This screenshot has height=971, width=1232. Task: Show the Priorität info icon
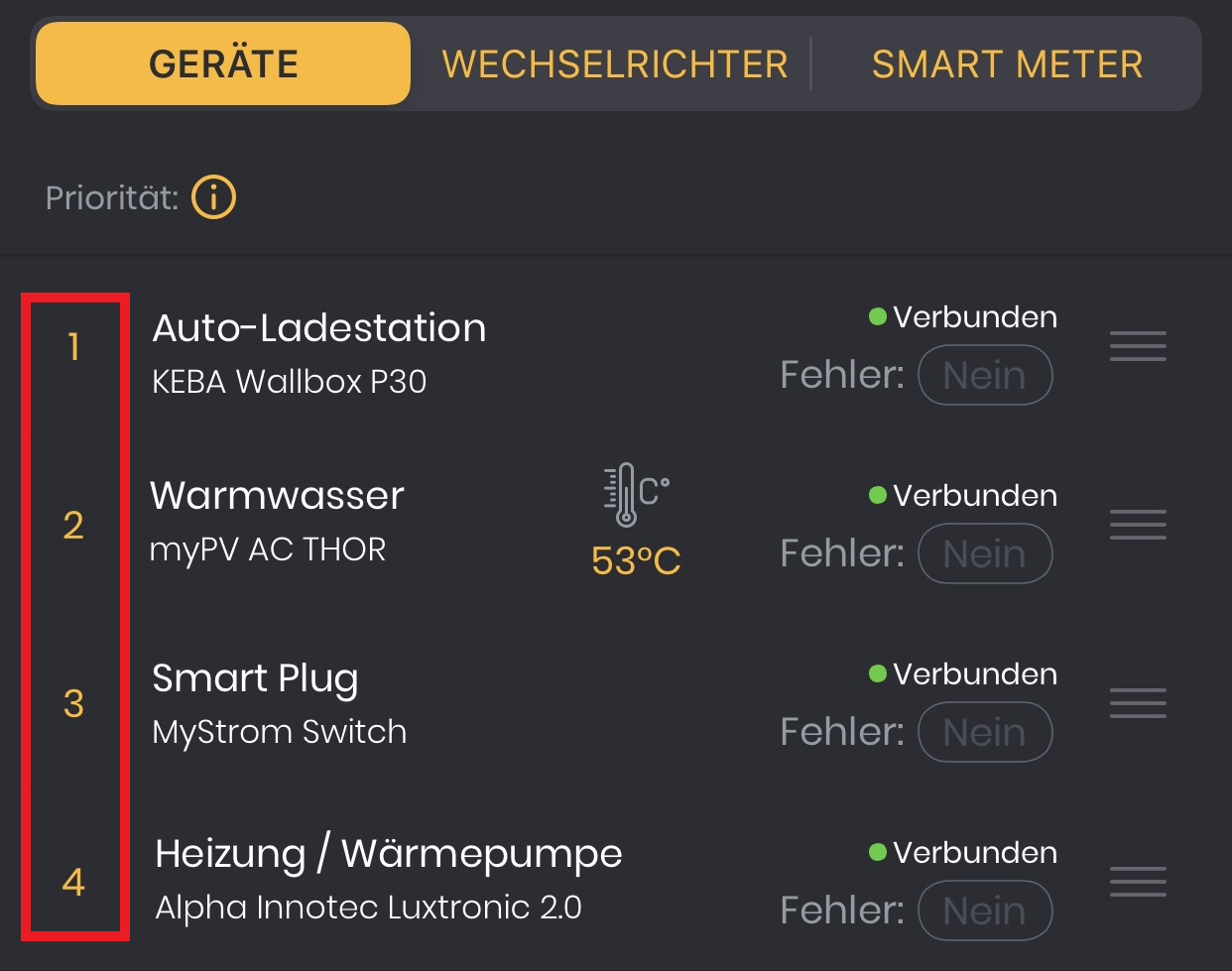click(x=213, y=197)
